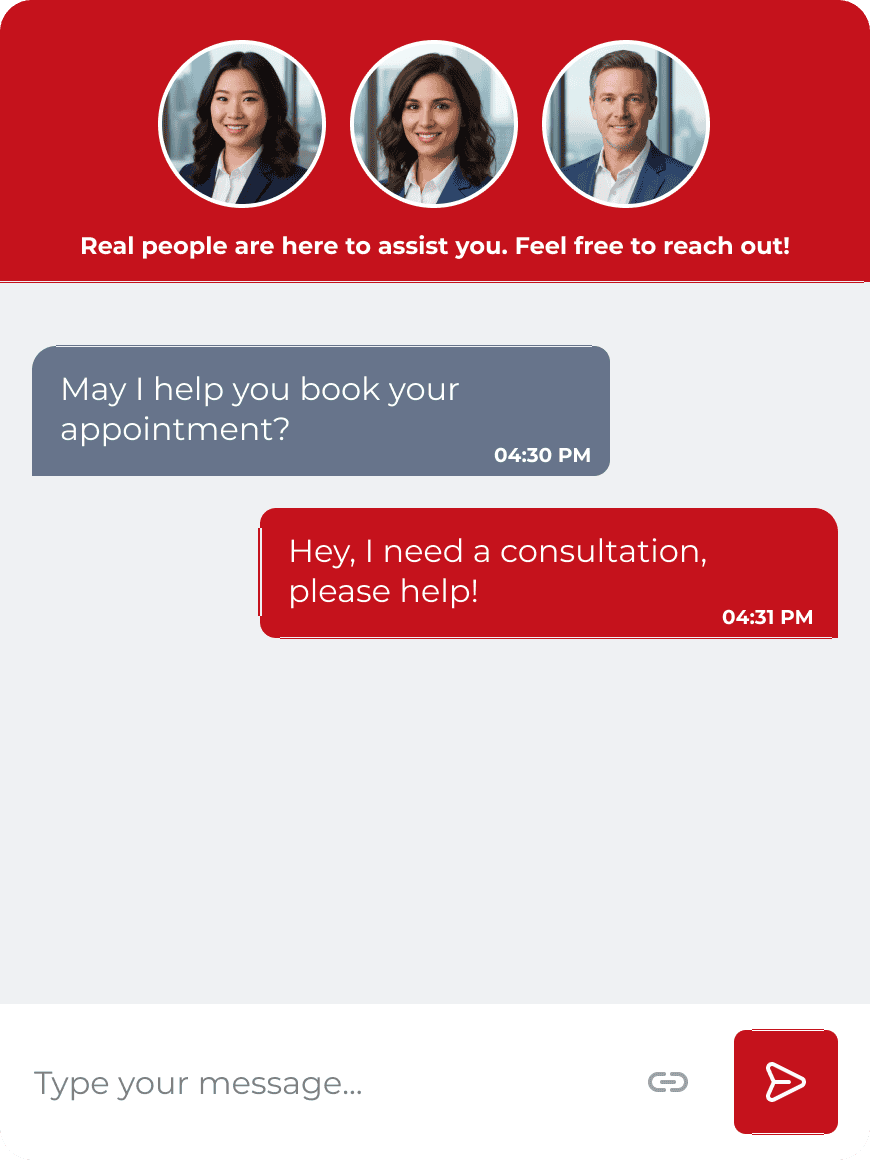Tap the red send message button
Screen dimensions: 870x1160
click(785, 1082)
